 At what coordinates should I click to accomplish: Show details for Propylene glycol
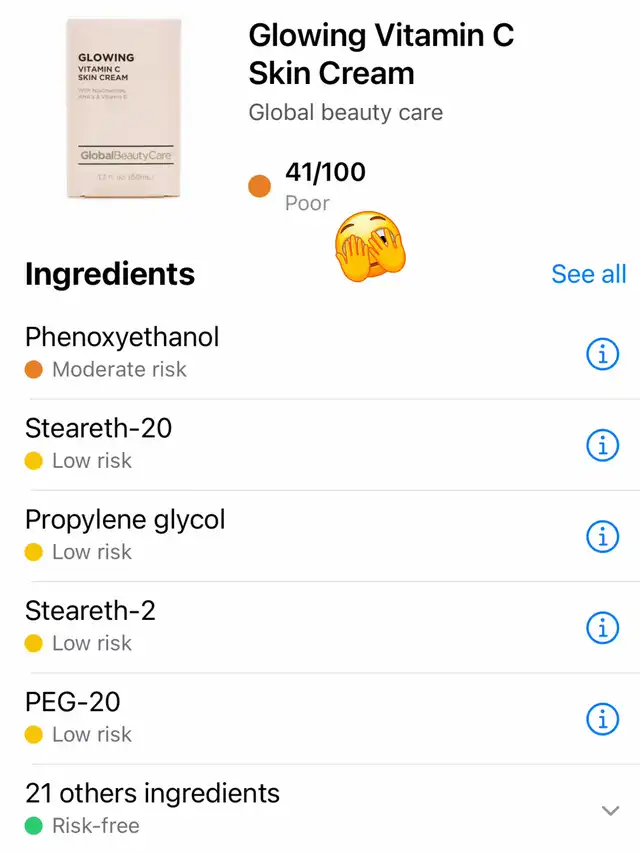(x=602, y=536)
